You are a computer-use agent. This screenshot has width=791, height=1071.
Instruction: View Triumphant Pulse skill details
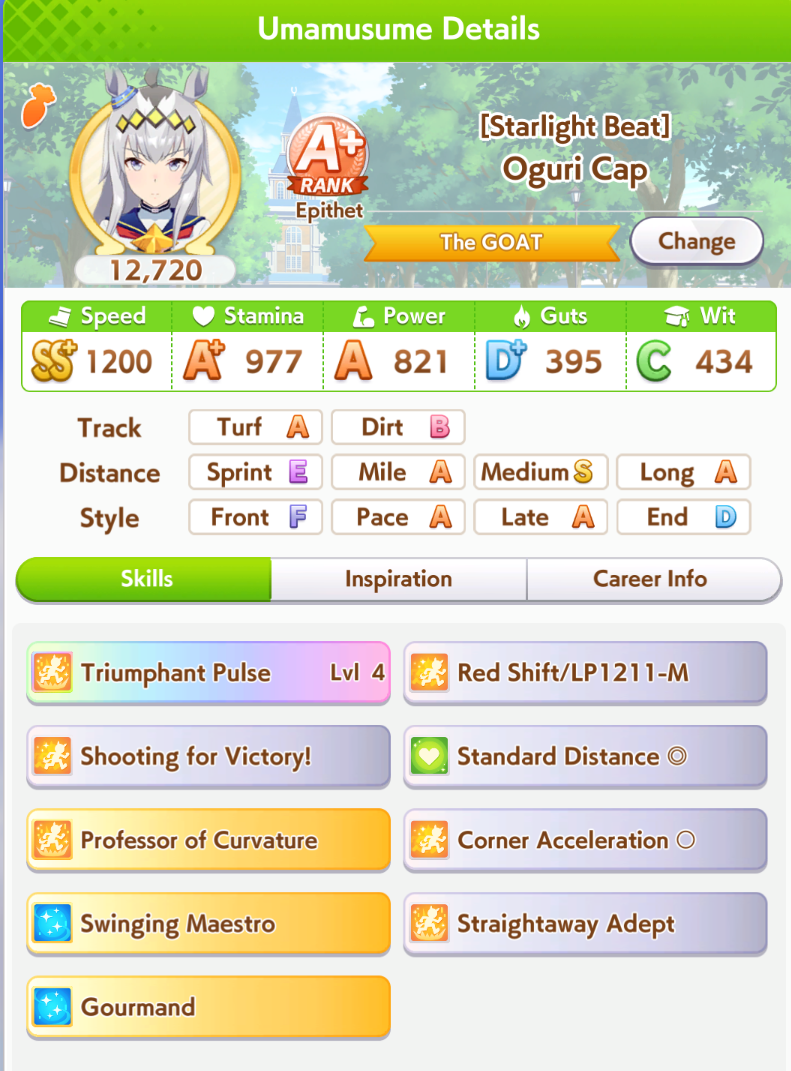(208, 673)
